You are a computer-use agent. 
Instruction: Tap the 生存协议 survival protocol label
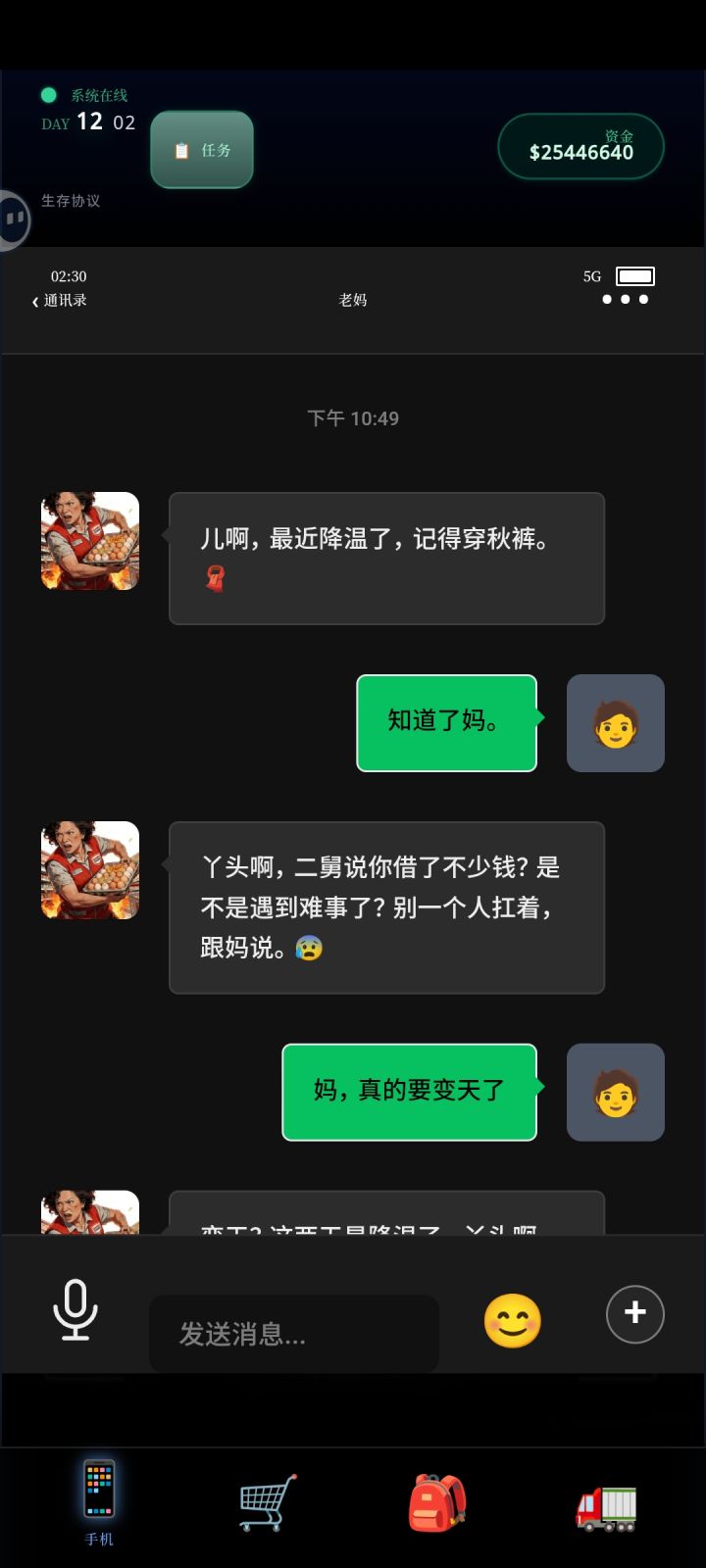click(69, 202)
